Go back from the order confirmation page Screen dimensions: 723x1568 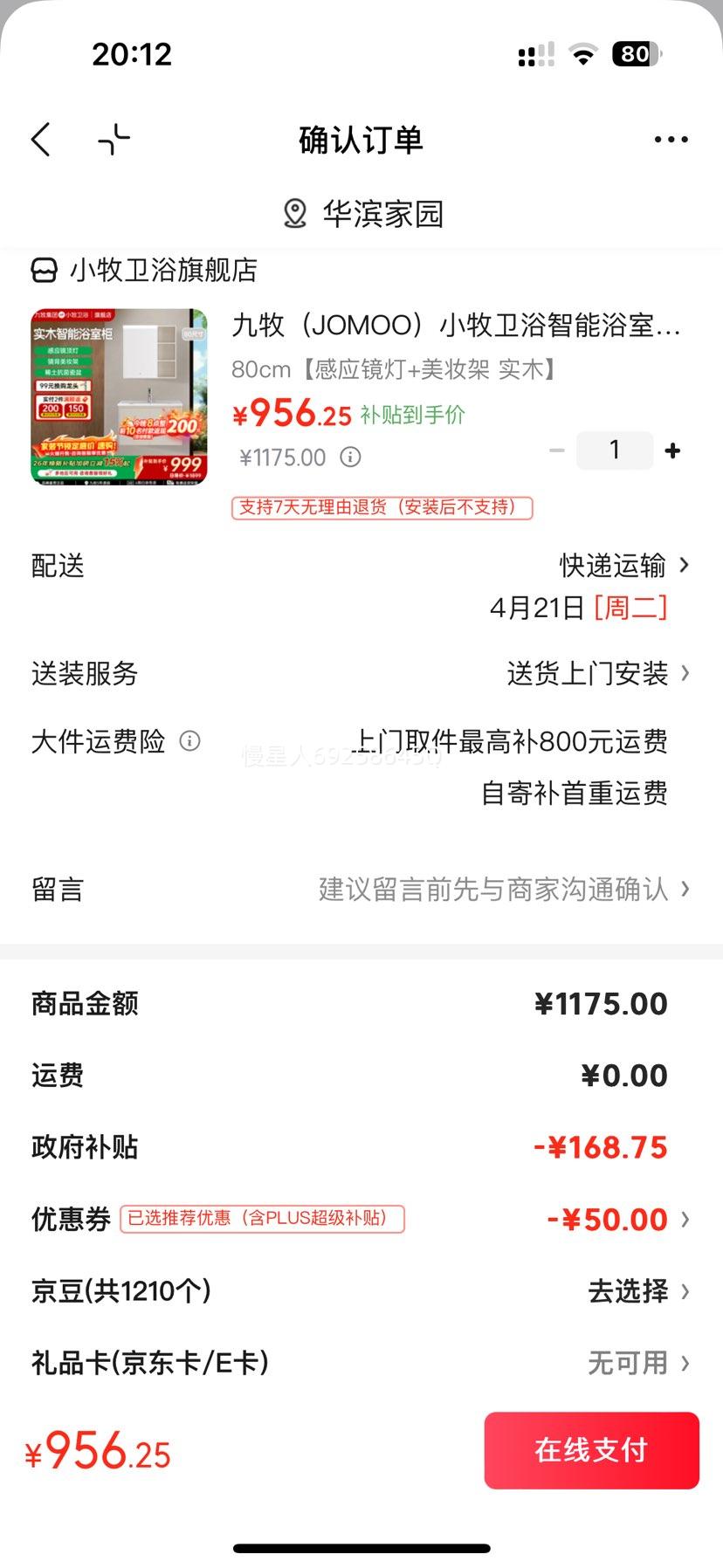[41, 140]
